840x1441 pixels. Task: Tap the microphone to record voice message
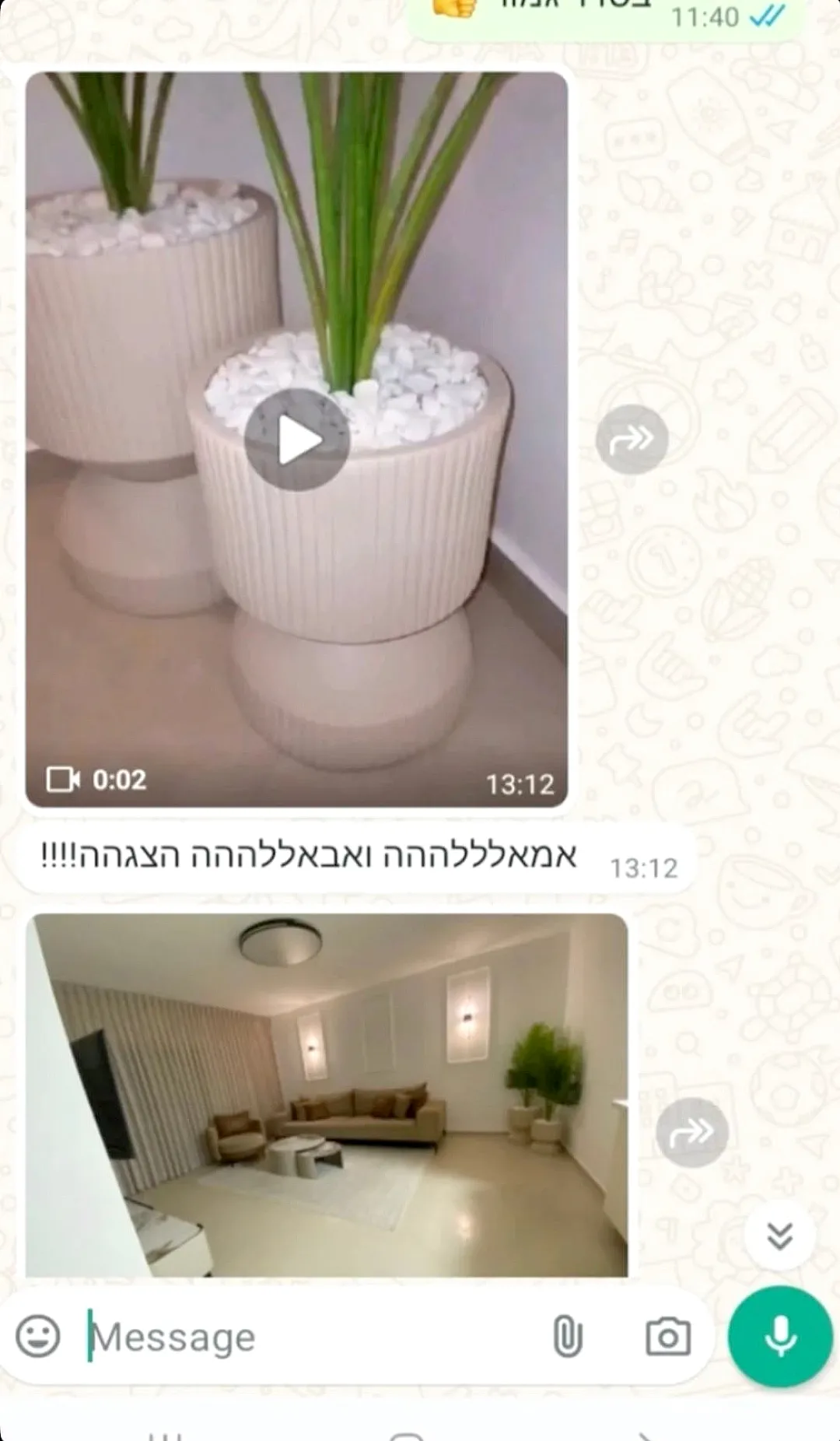[x=779, y=1337]
